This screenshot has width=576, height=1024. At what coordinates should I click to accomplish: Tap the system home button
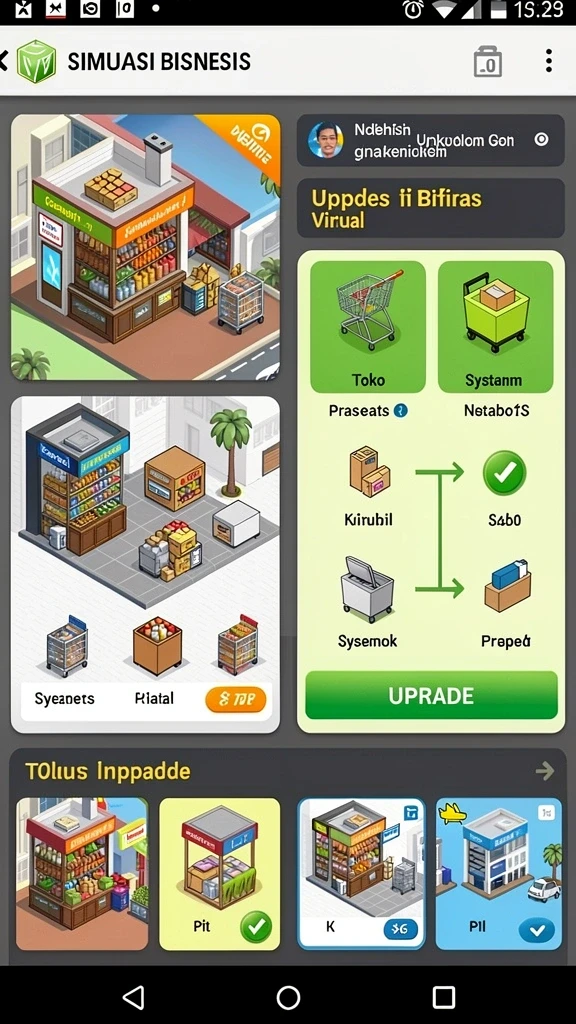[x=288, y=997]
